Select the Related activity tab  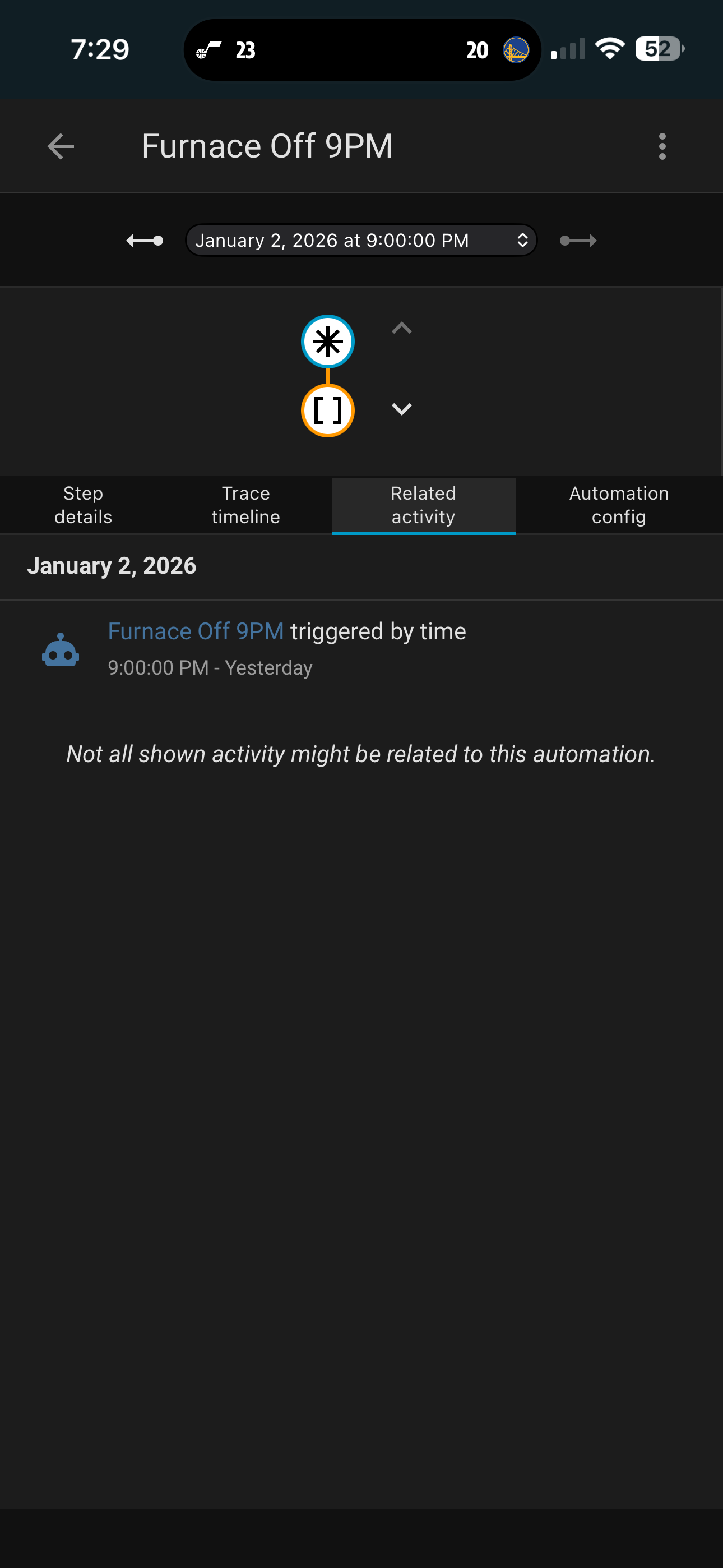tap(423, 505)
